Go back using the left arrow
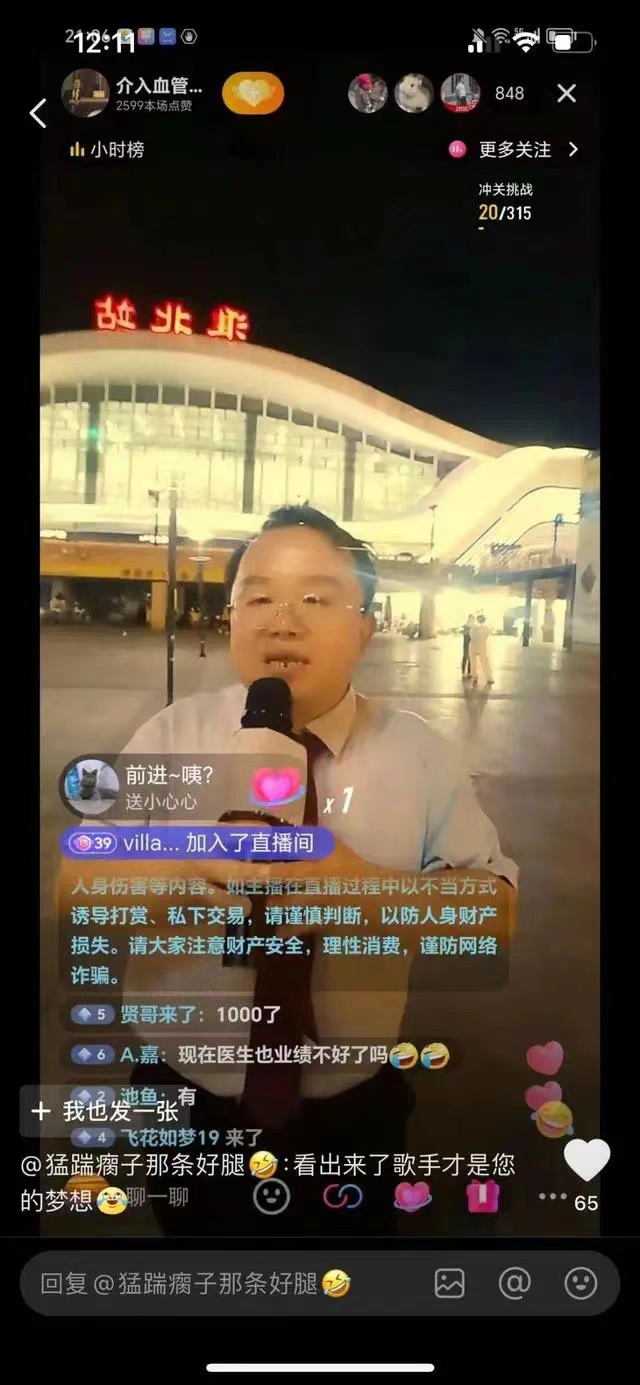 pyautogui.click(x=37, y=113)
